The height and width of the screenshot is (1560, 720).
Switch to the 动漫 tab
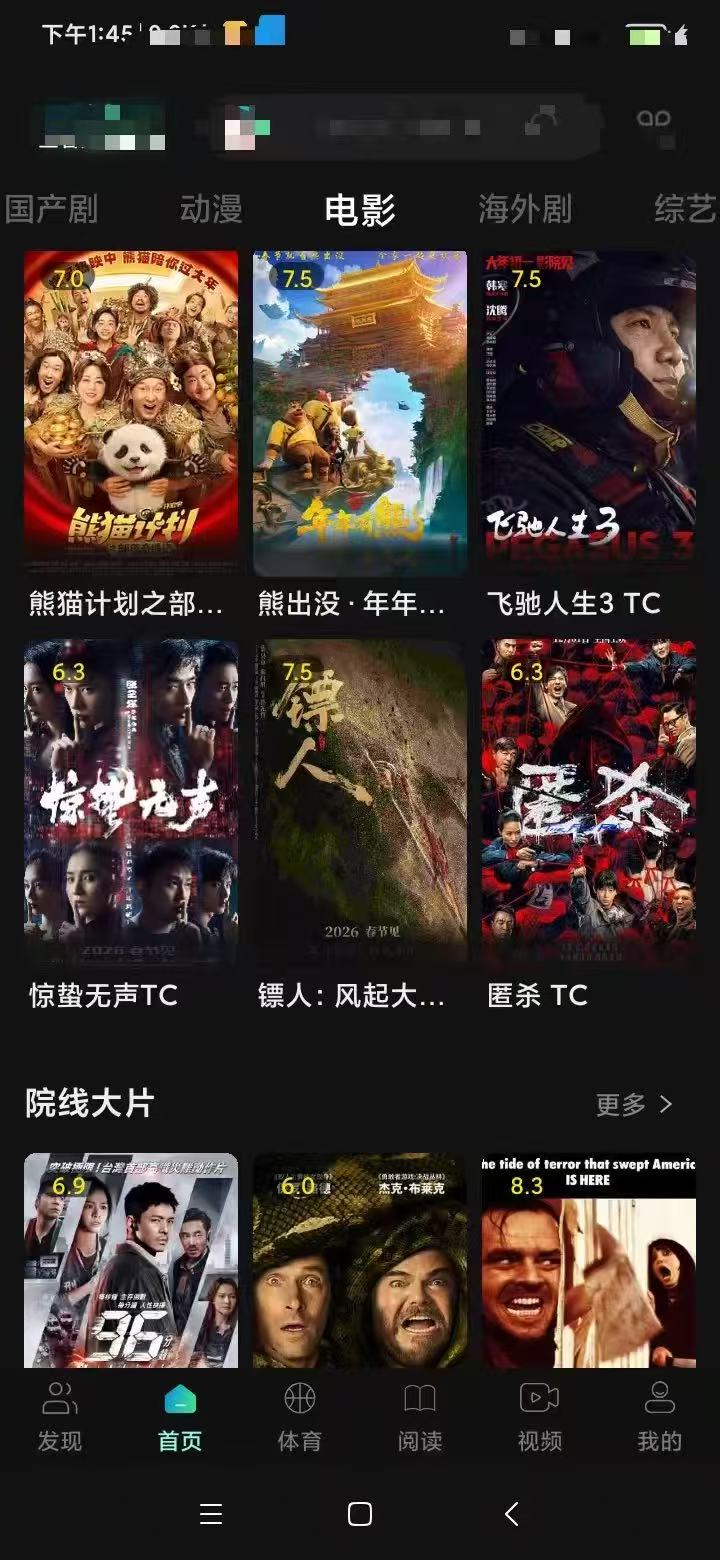coord(211,209)
